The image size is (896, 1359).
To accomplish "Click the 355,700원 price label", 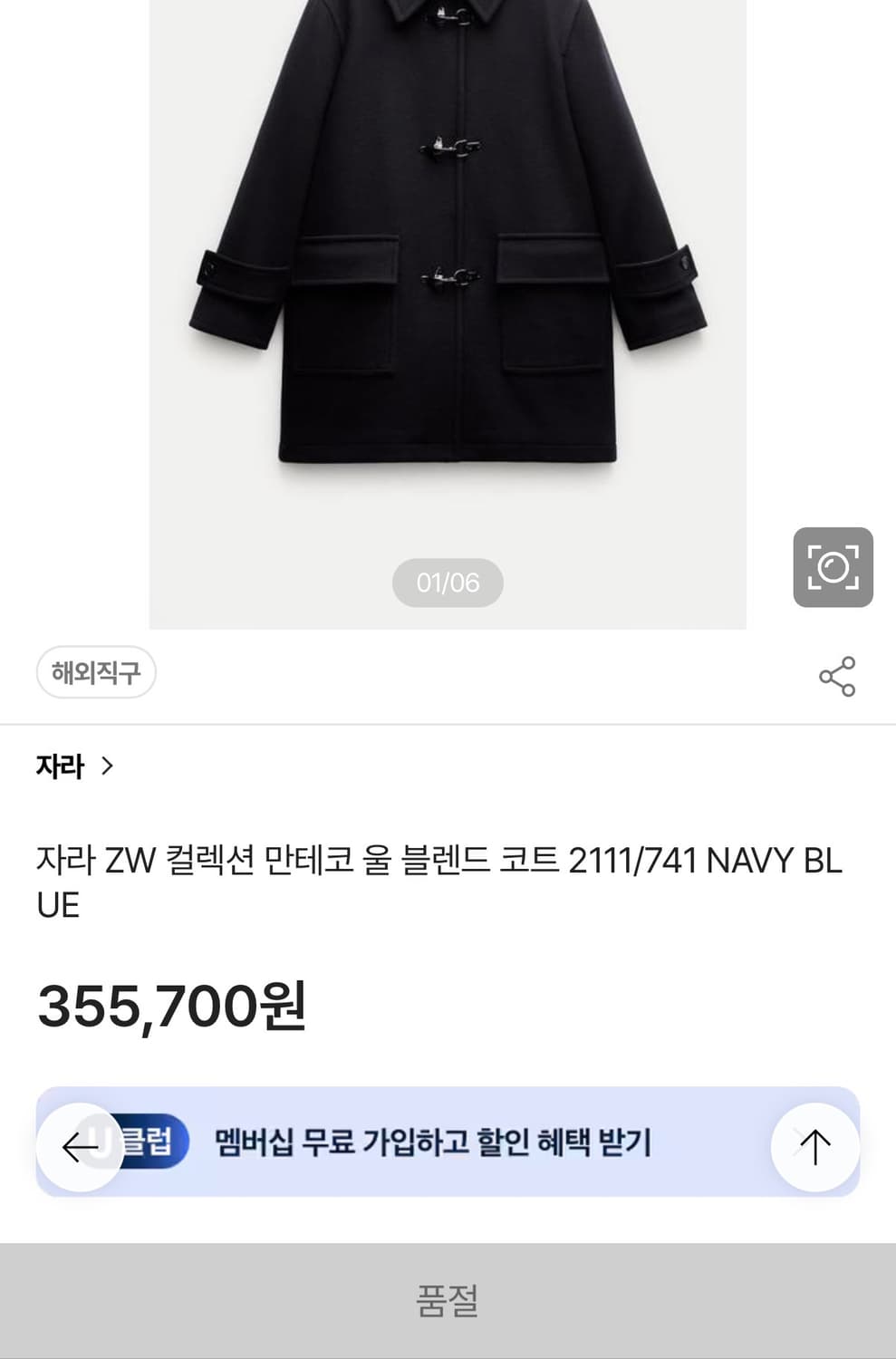I will (x=172, y=1006).
